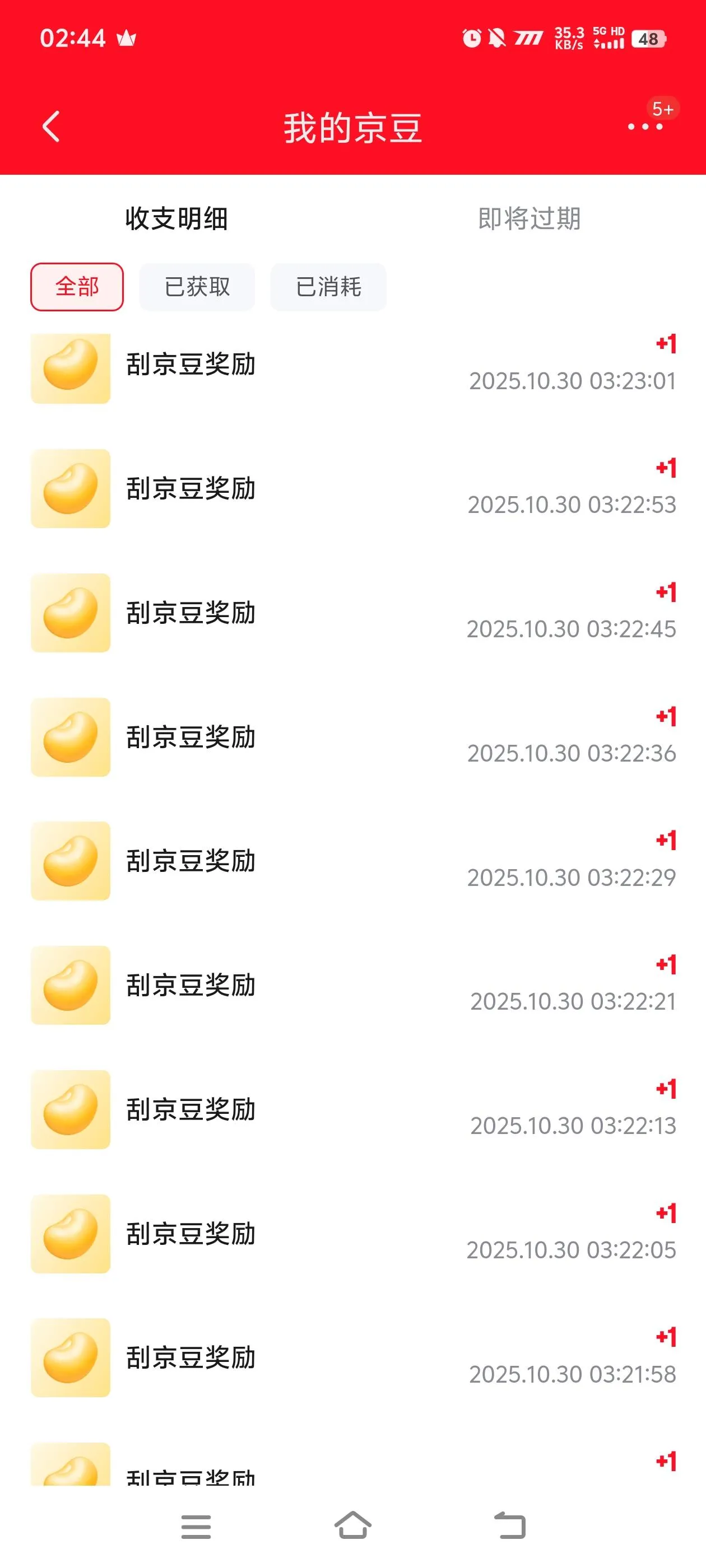This screenshot has width=706, height=1568.
Task: Switch to the 即将过期 tab
Action: pyautogui.click(x=529, y=218)
